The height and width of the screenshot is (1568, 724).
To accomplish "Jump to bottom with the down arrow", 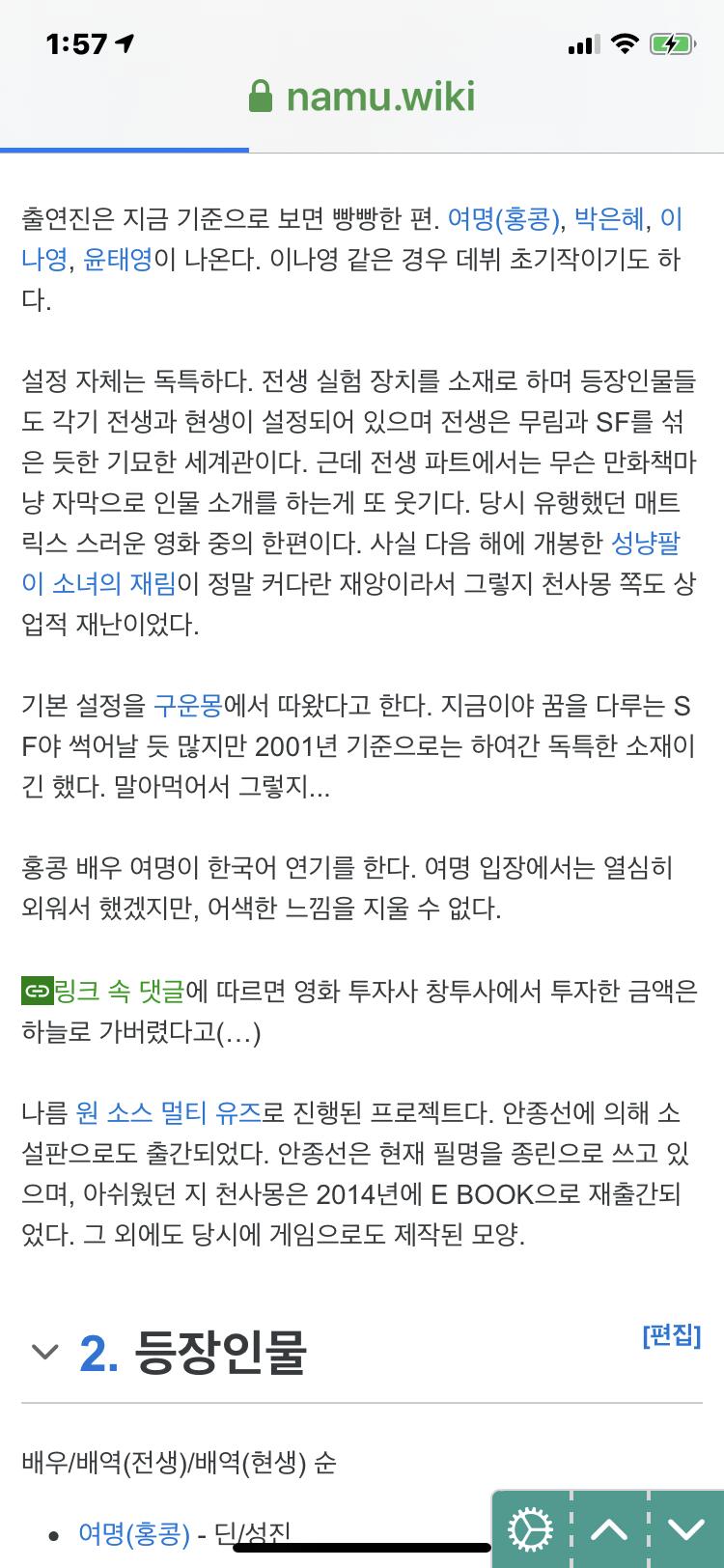I will click(686, 1530).
